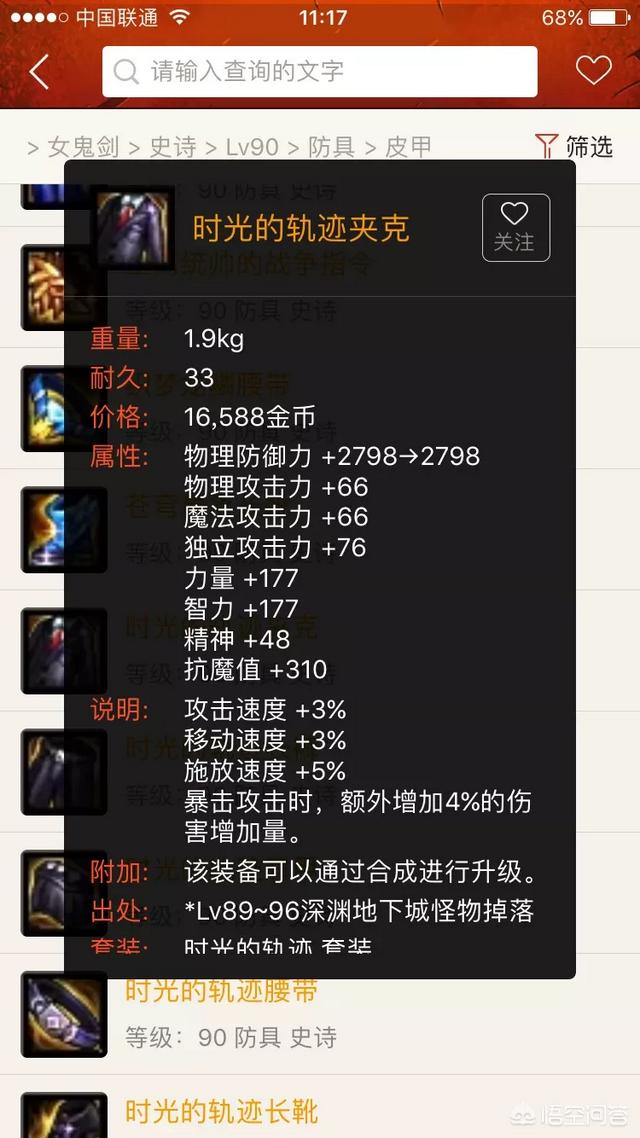Open favorites via the heart icon
The image size is (640, 1138).
[593, 70]
